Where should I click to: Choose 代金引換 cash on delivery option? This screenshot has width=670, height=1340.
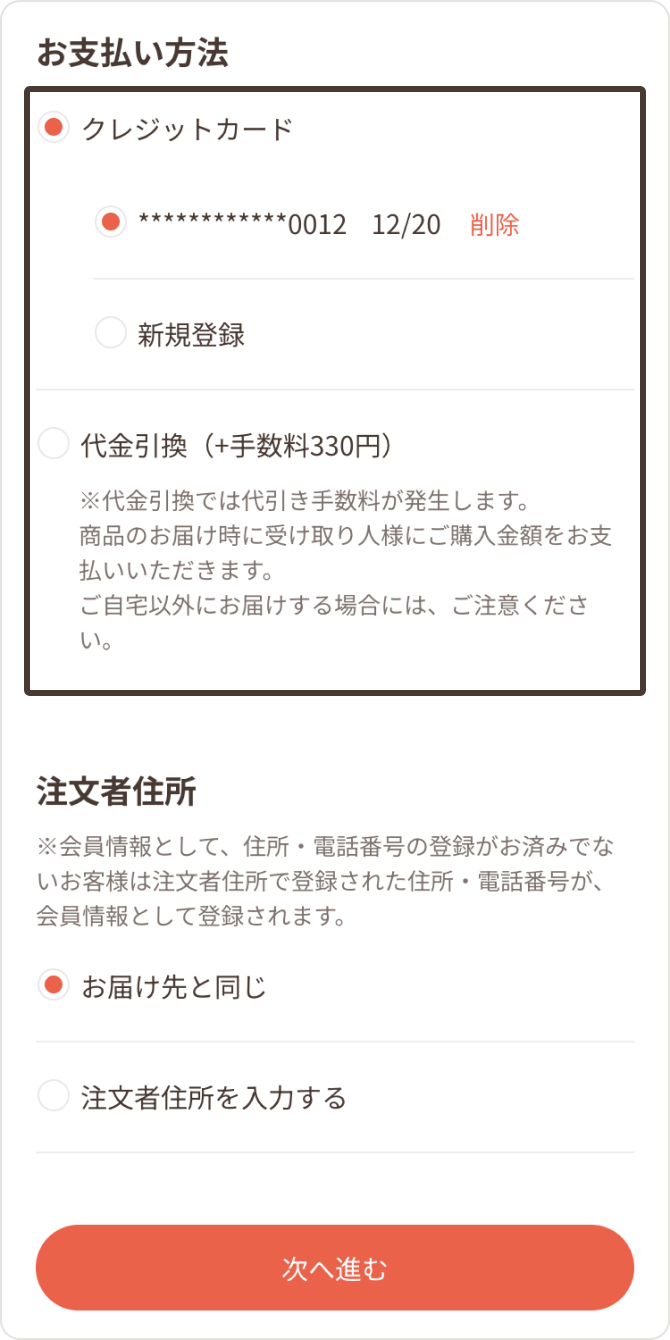(x=54, y=444)
